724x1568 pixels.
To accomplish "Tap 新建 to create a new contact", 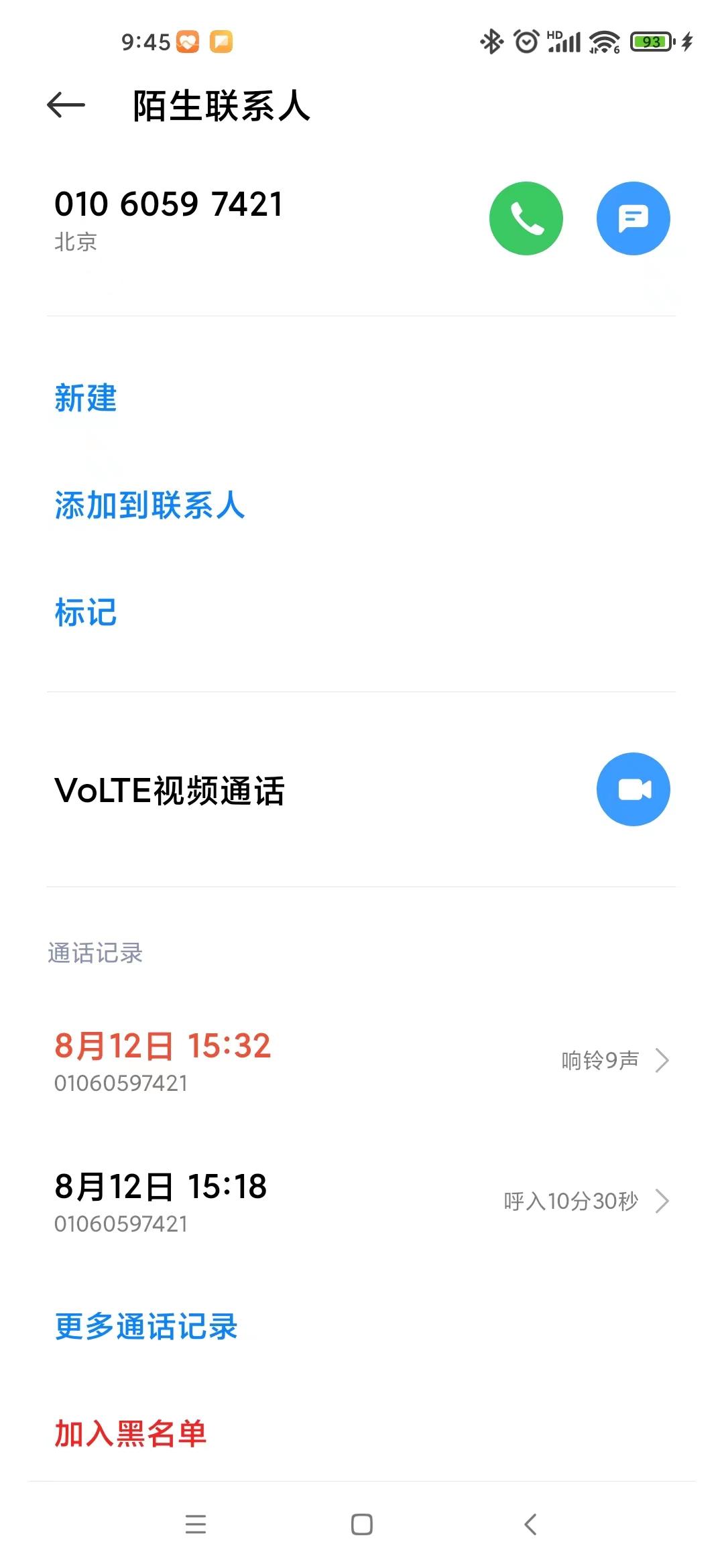I will [x=85, y=400].
